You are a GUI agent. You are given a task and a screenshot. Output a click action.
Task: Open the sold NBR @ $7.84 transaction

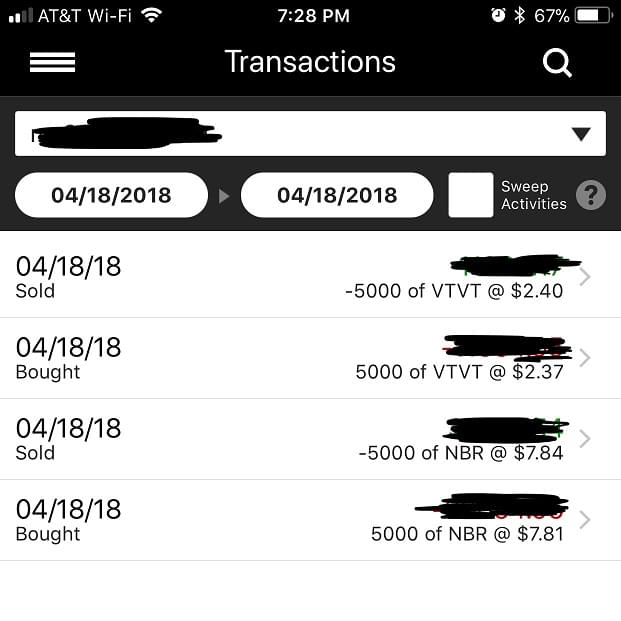310,439
